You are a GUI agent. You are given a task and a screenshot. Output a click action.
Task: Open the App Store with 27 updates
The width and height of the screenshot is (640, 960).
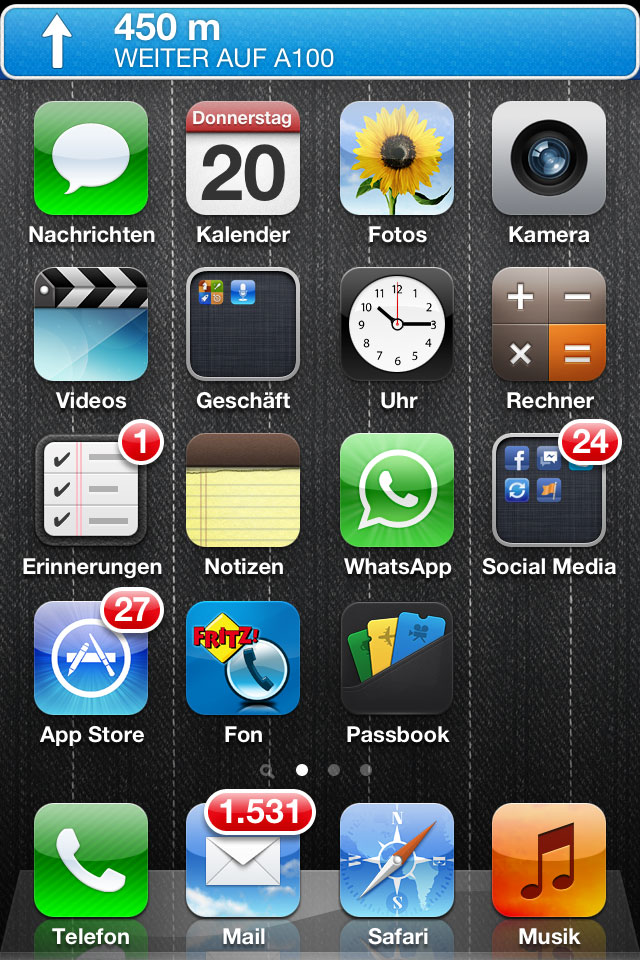[x=91, y=658]
